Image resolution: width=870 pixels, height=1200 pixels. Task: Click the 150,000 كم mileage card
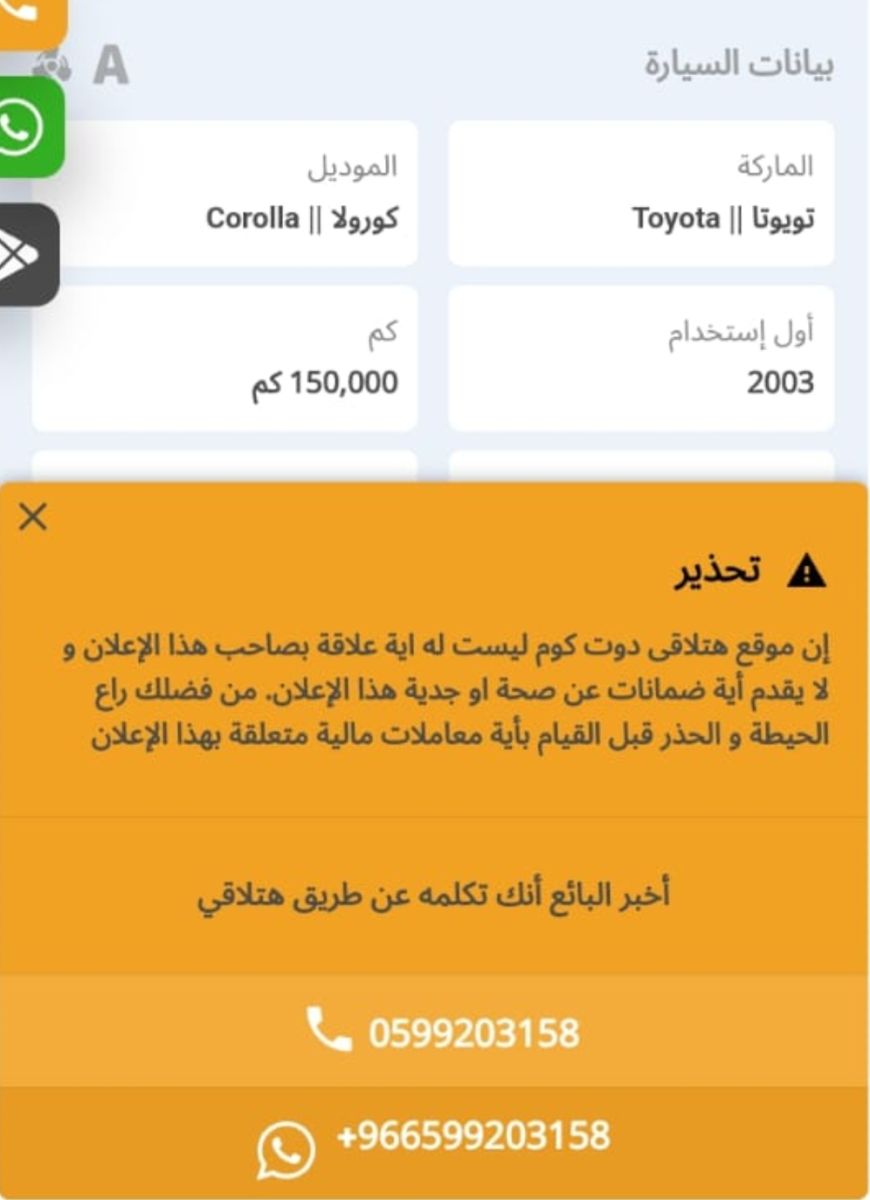click(224, 358)
